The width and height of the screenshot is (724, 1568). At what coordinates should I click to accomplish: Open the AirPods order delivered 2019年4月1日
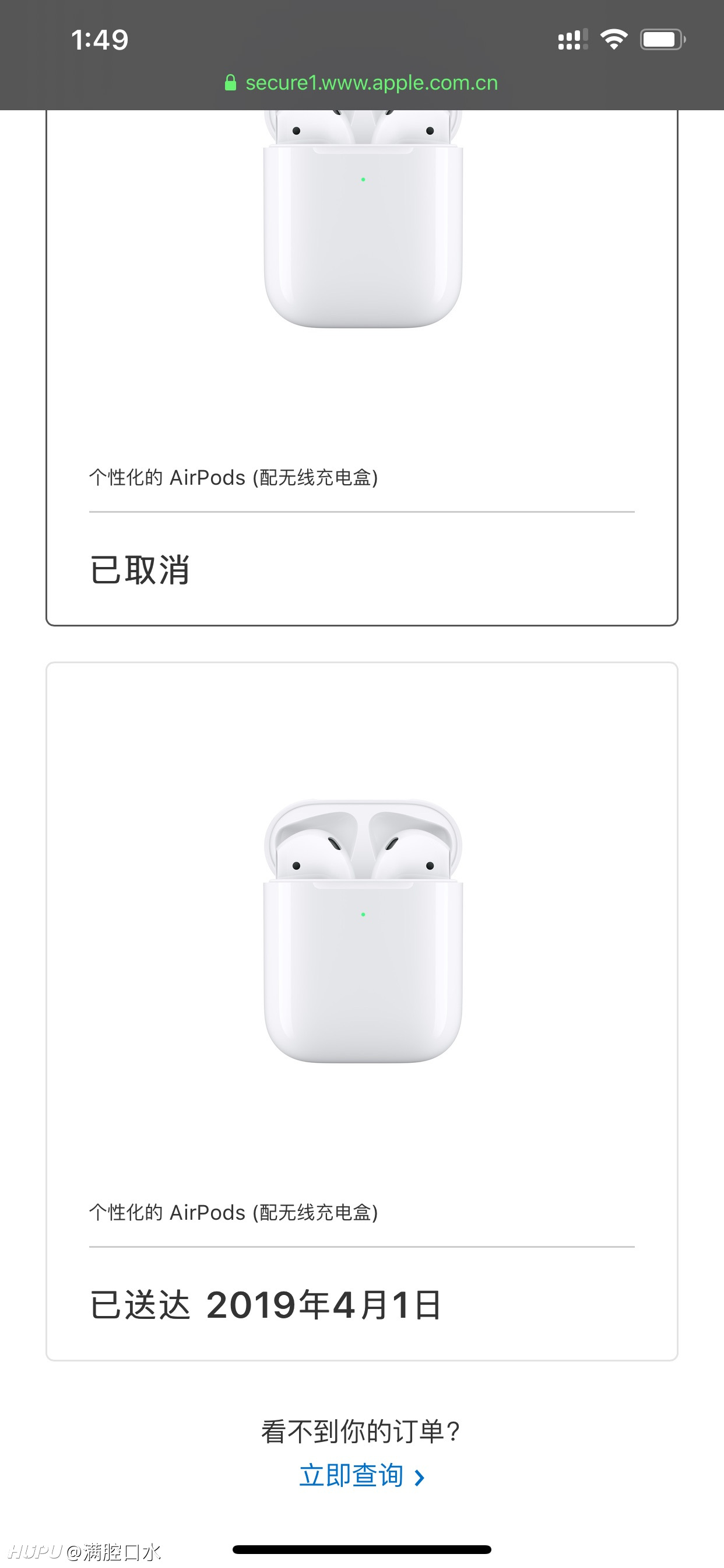pyautogui.click(x=362, y=1011)
